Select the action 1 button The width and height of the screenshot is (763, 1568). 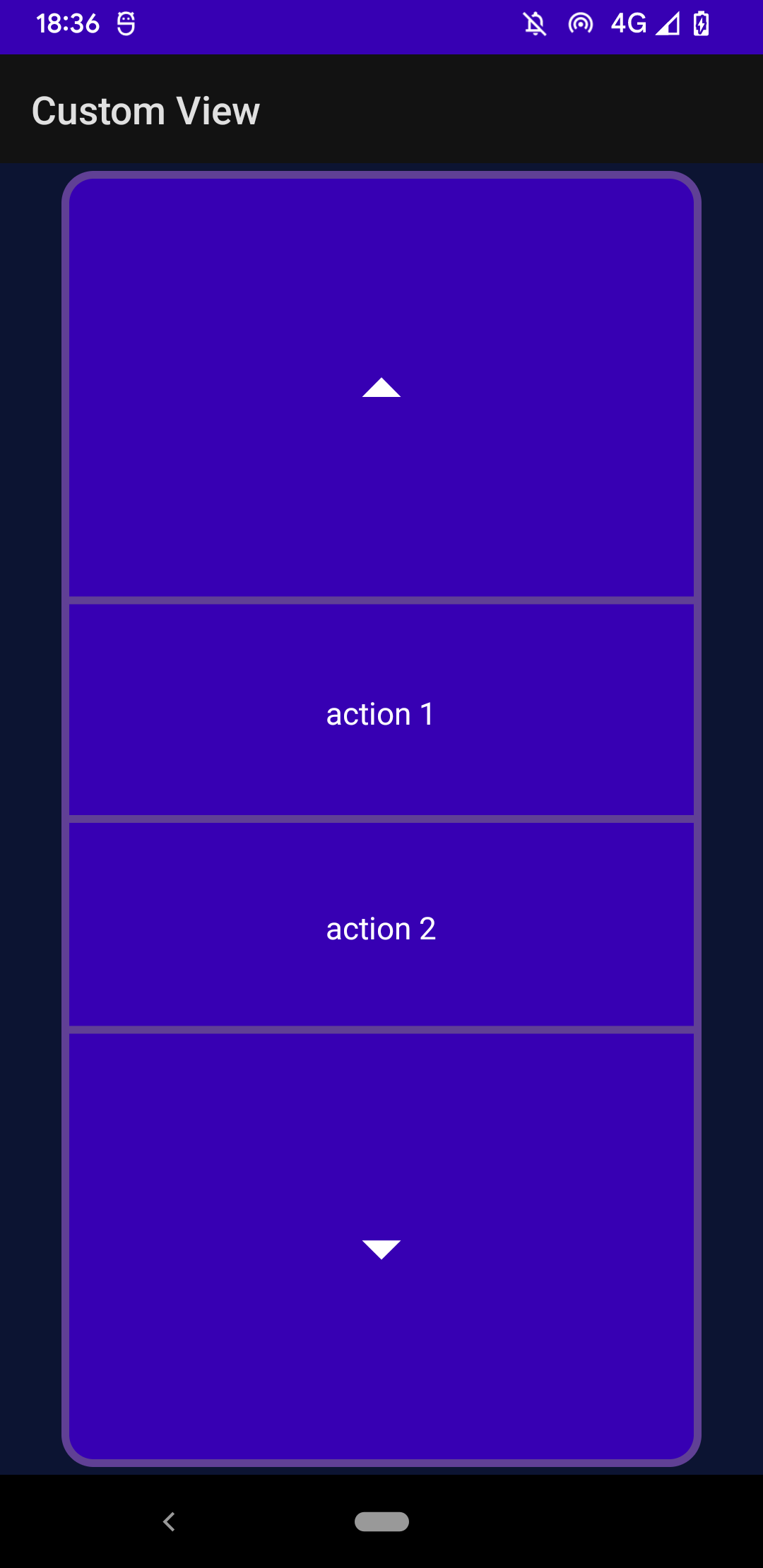(381, 712)
